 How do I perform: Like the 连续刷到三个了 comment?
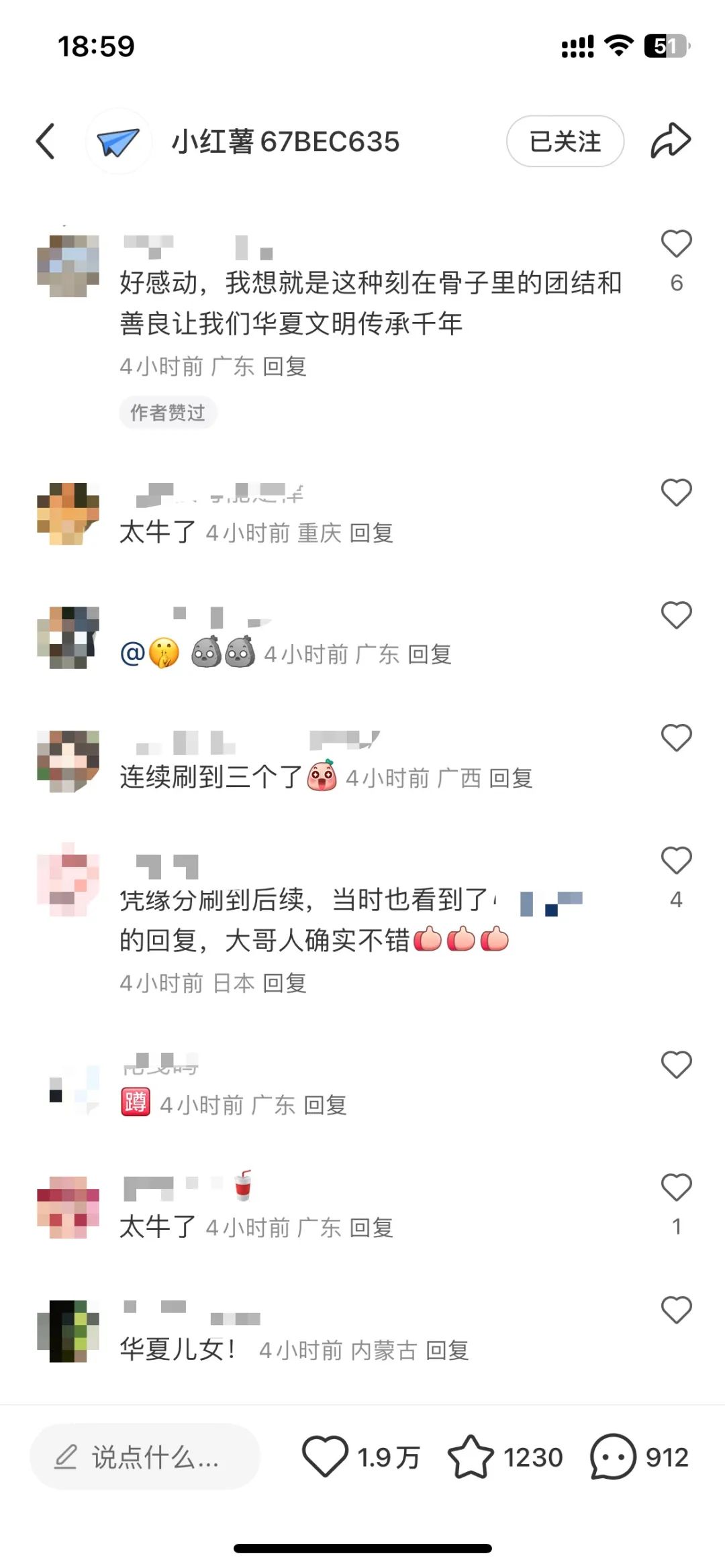pos(676,738)
